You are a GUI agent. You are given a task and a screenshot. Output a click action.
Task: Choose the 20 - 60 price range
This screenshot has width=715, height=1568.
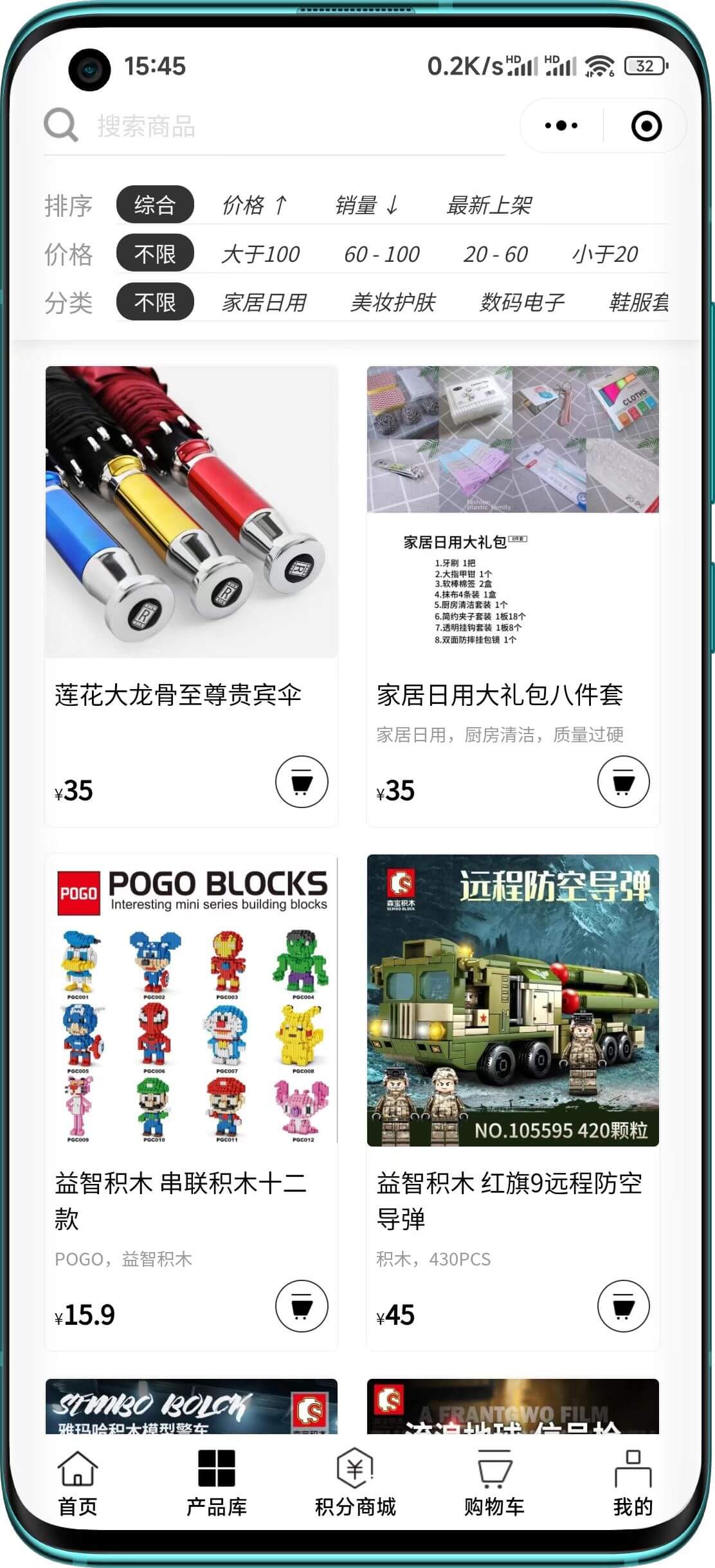click(495, 254)
